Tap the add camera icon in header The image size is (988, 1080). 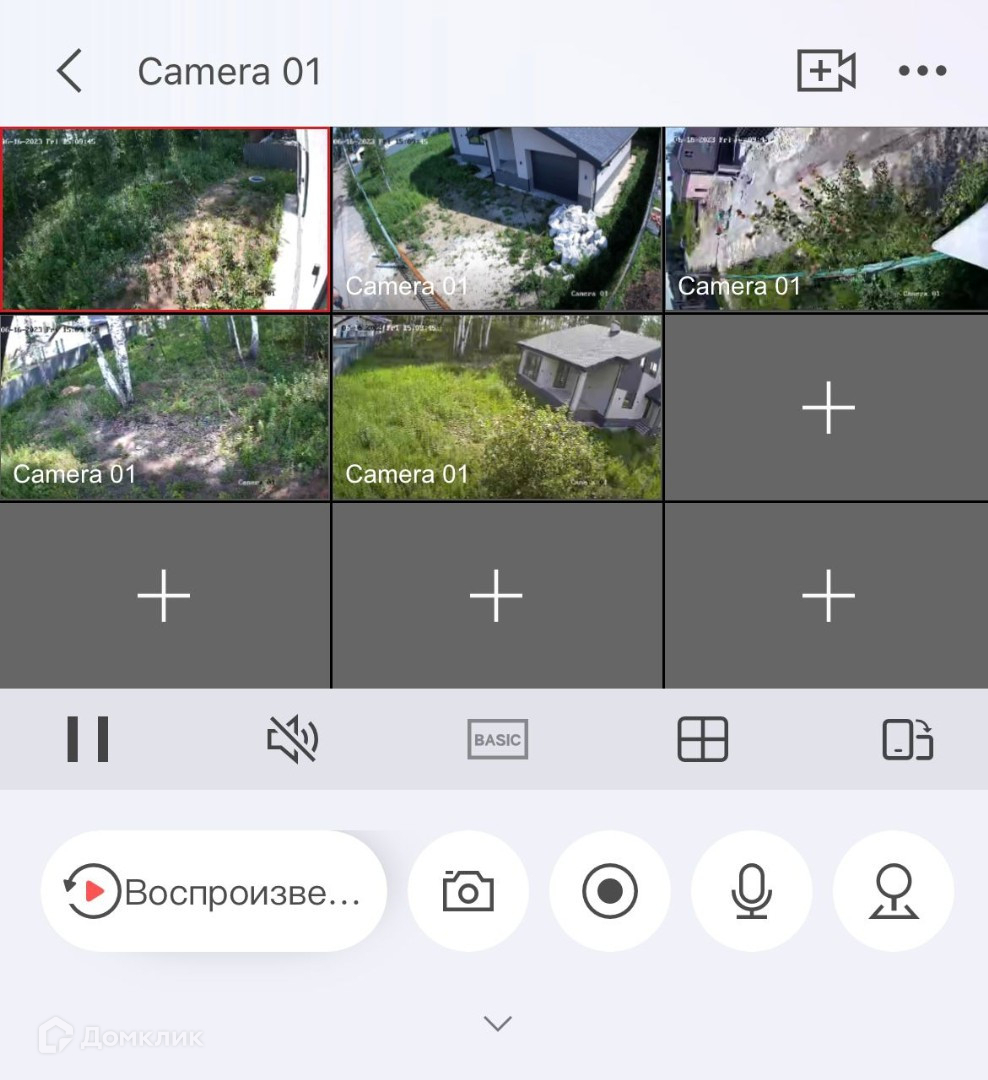[826, 70]
